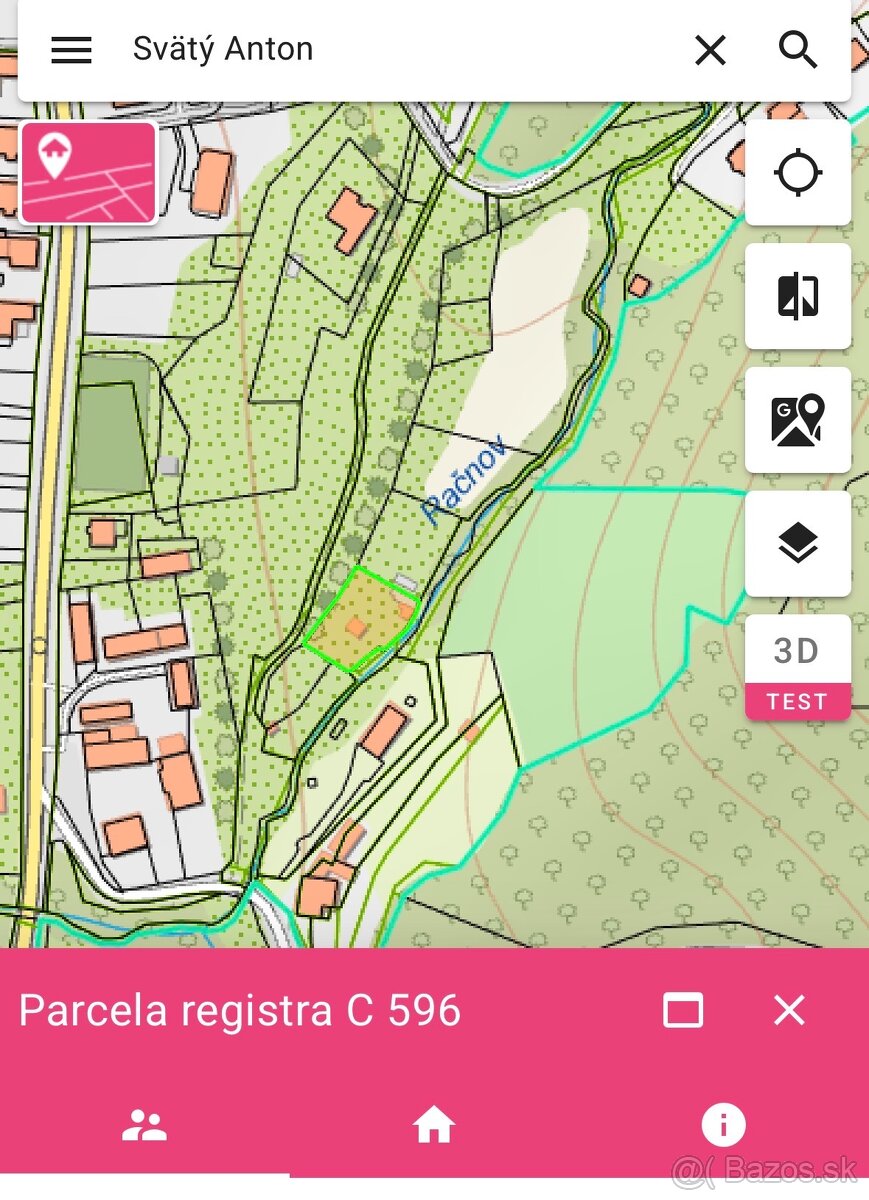Tap the search magnifier icon
The image size is (869, 1200).
(x=797, y=50)
